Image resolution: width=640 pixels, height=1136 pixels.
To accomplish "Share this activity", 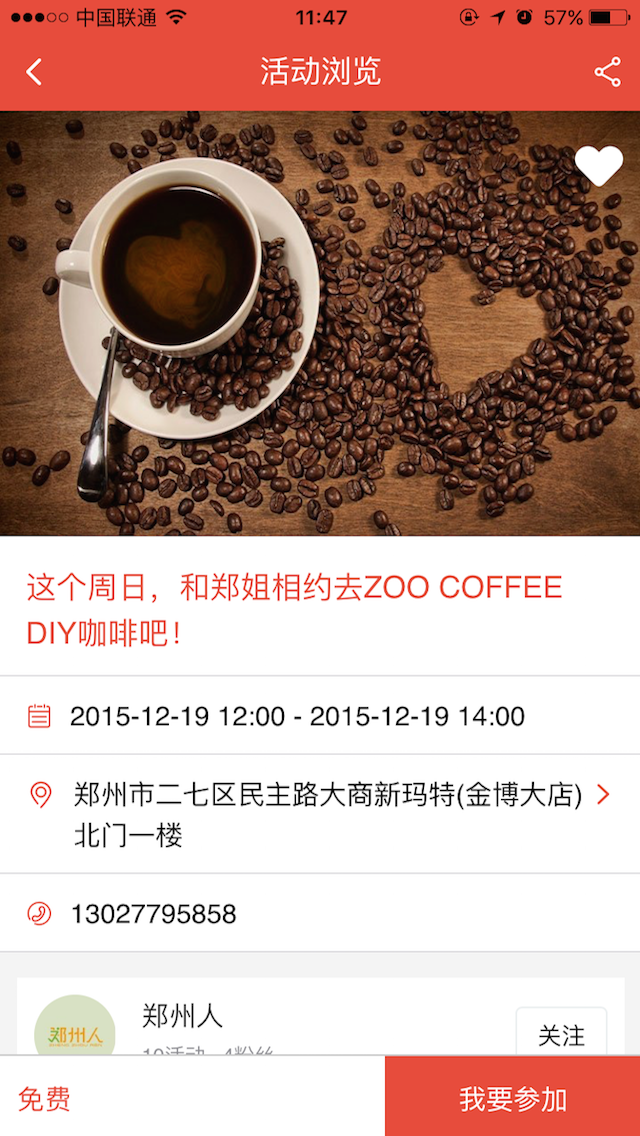I will click(x=607, y=72).
